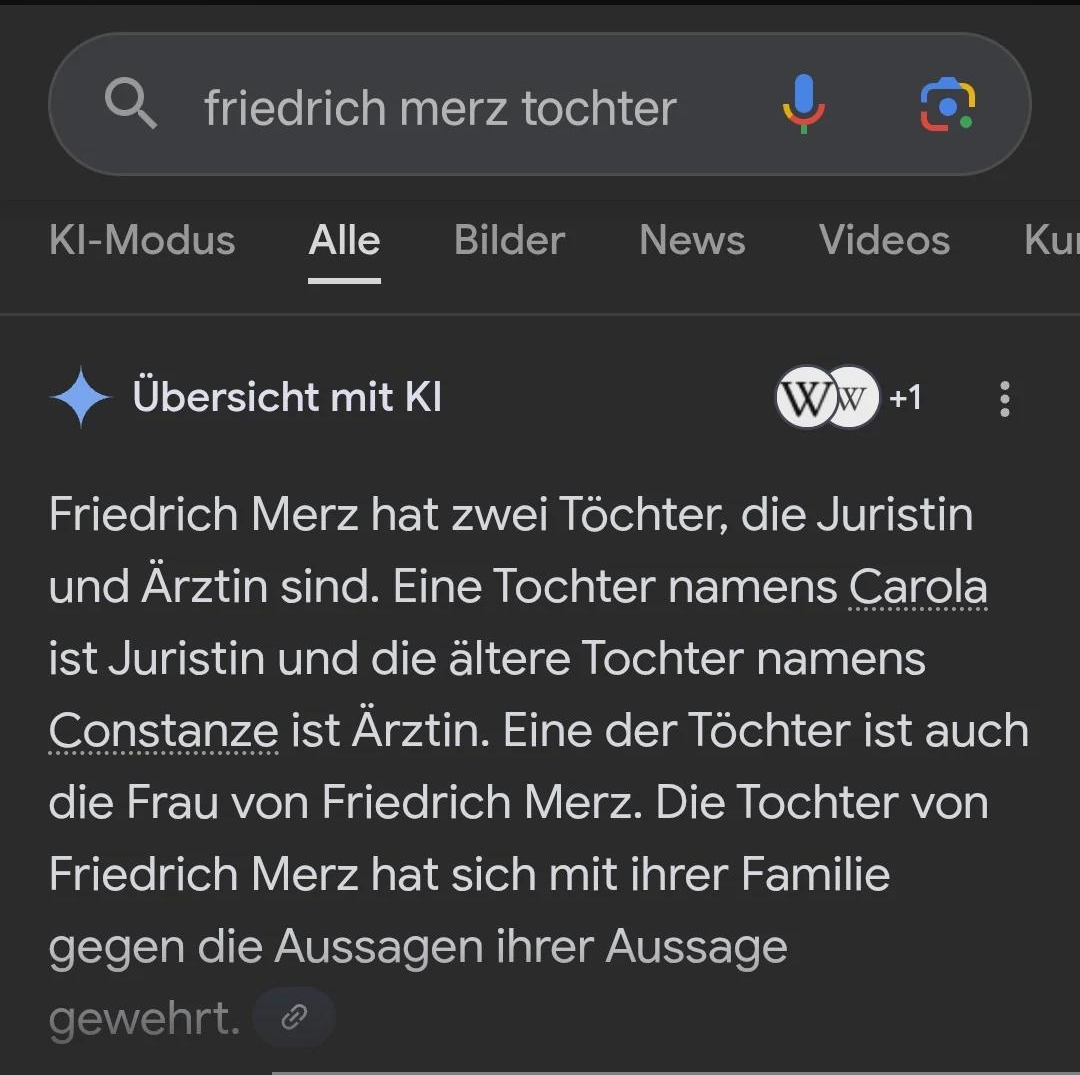Screen dimensions: 1080x1075
Task: Tap the search box with "friedrich merz tochter"
Action: [440, 108]
